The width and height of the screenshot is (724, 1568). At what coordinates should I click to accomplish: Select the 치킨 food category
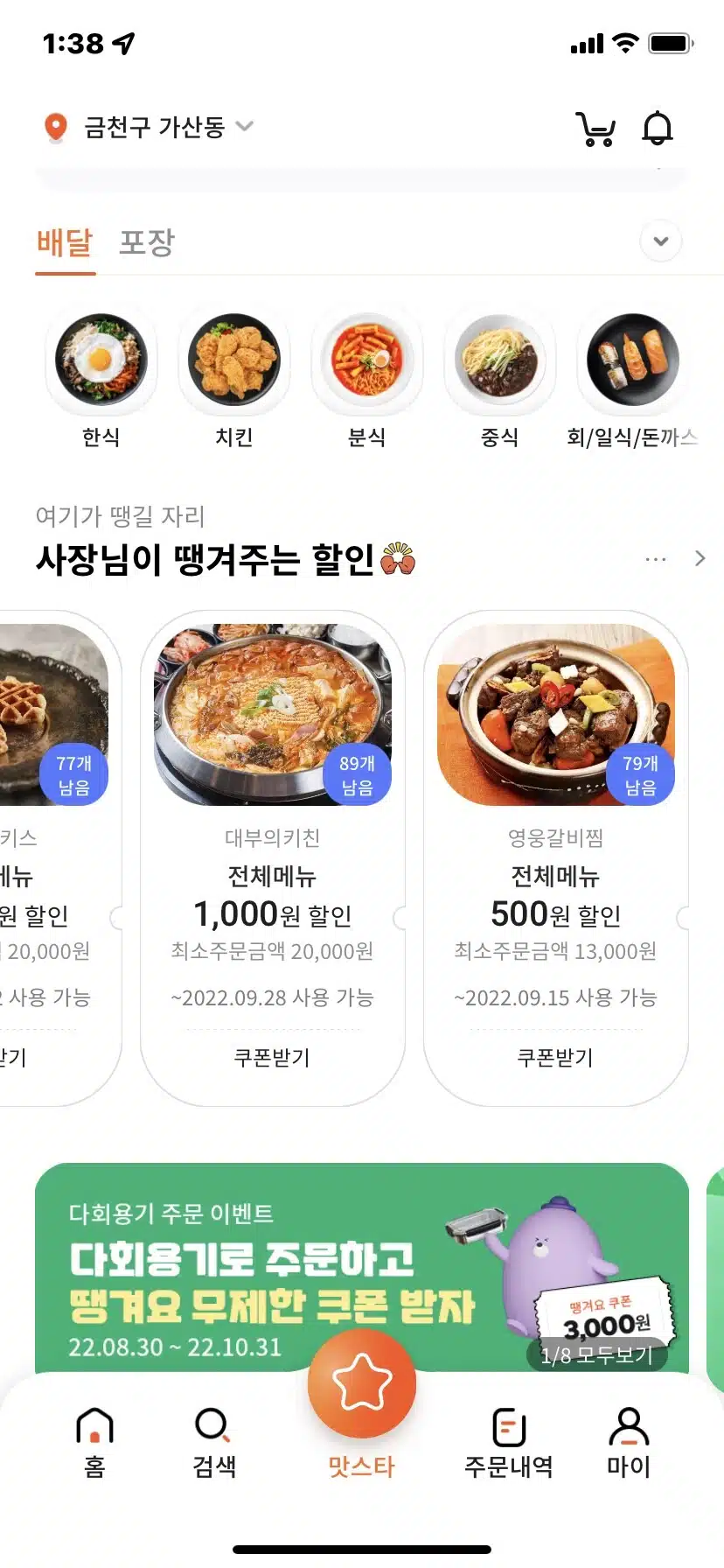point(234,376)
